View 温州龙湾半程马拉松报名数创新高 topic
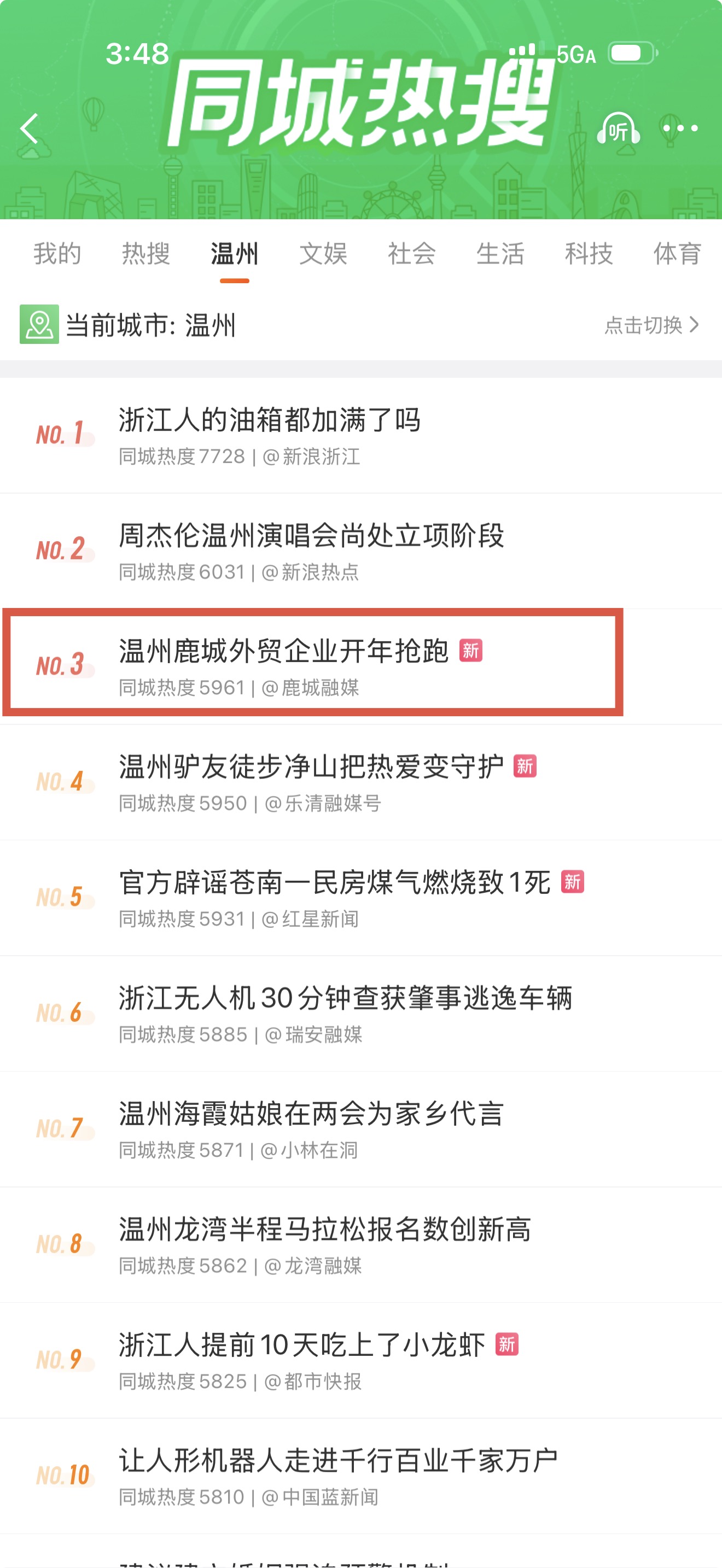 click(x=324, y=1230)
